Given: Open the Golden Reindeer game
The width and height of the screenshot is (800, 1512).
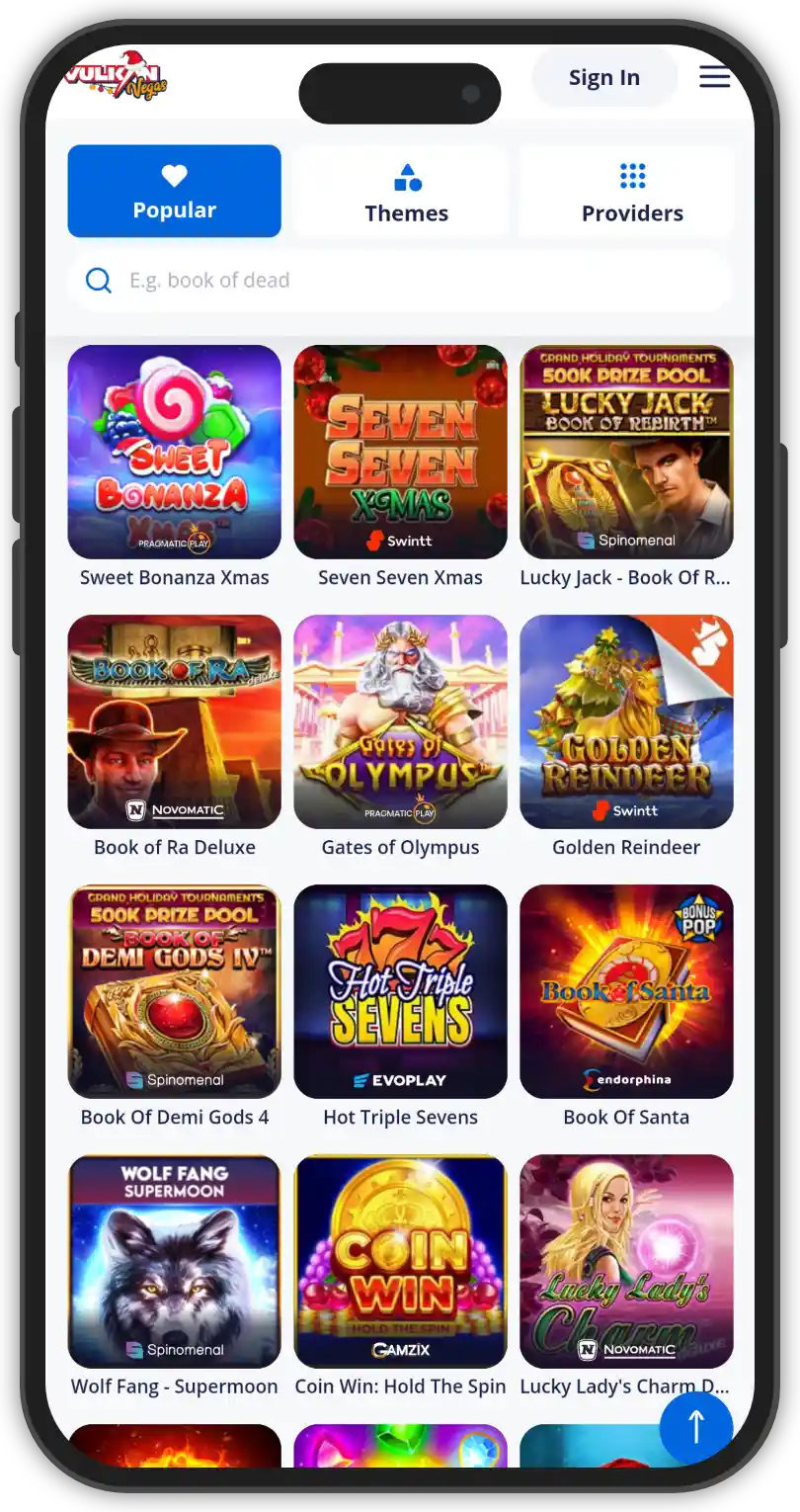Looking at the screenshot, I should 626,721.
